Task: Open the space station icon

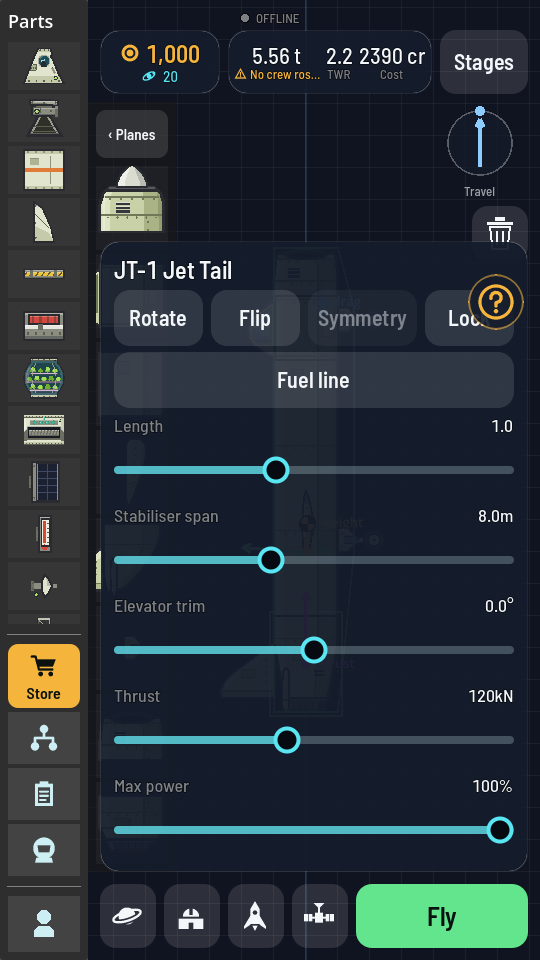Action: coord(320,916)
